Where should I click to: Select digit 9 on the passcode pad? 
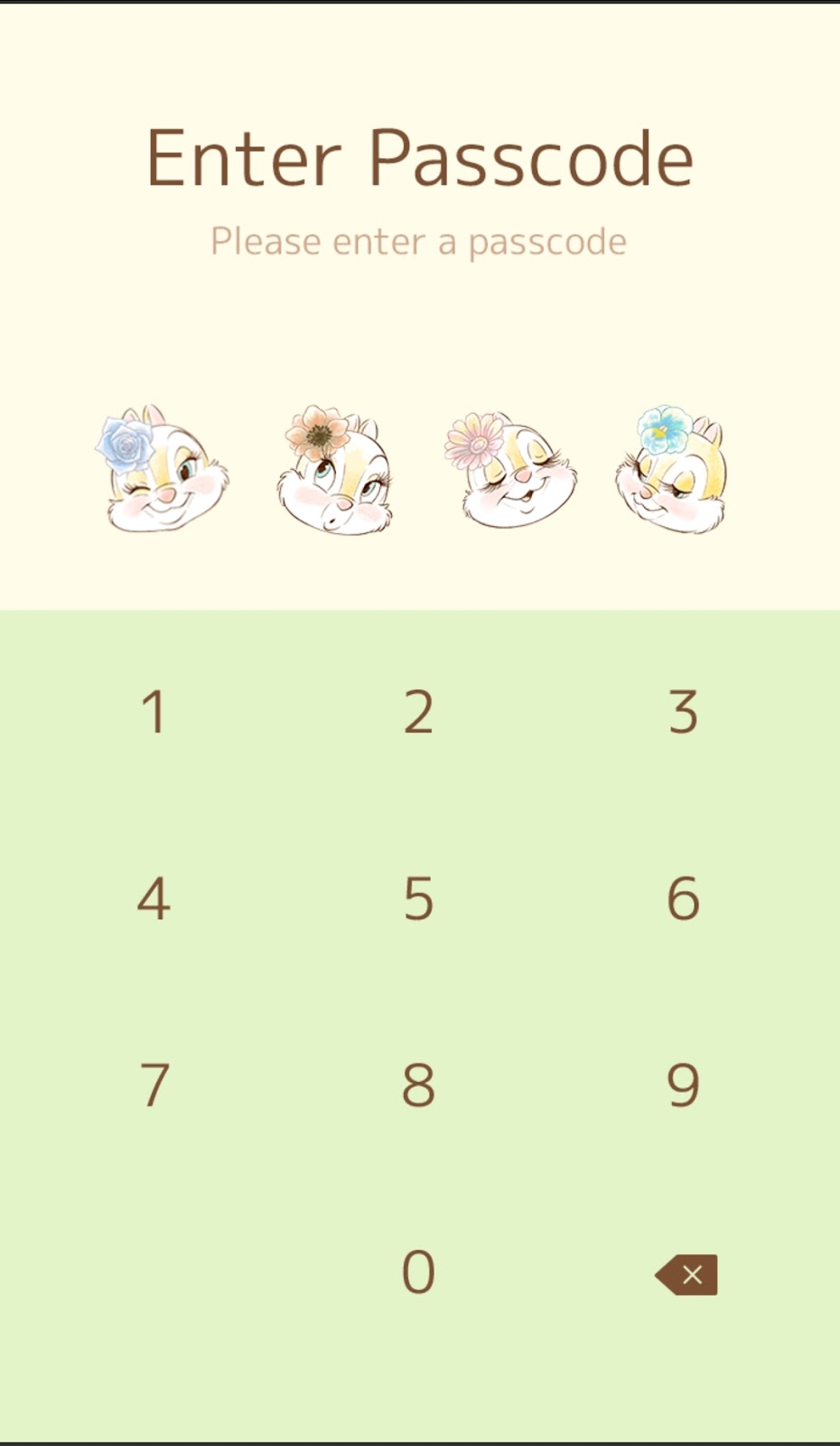684,1085
